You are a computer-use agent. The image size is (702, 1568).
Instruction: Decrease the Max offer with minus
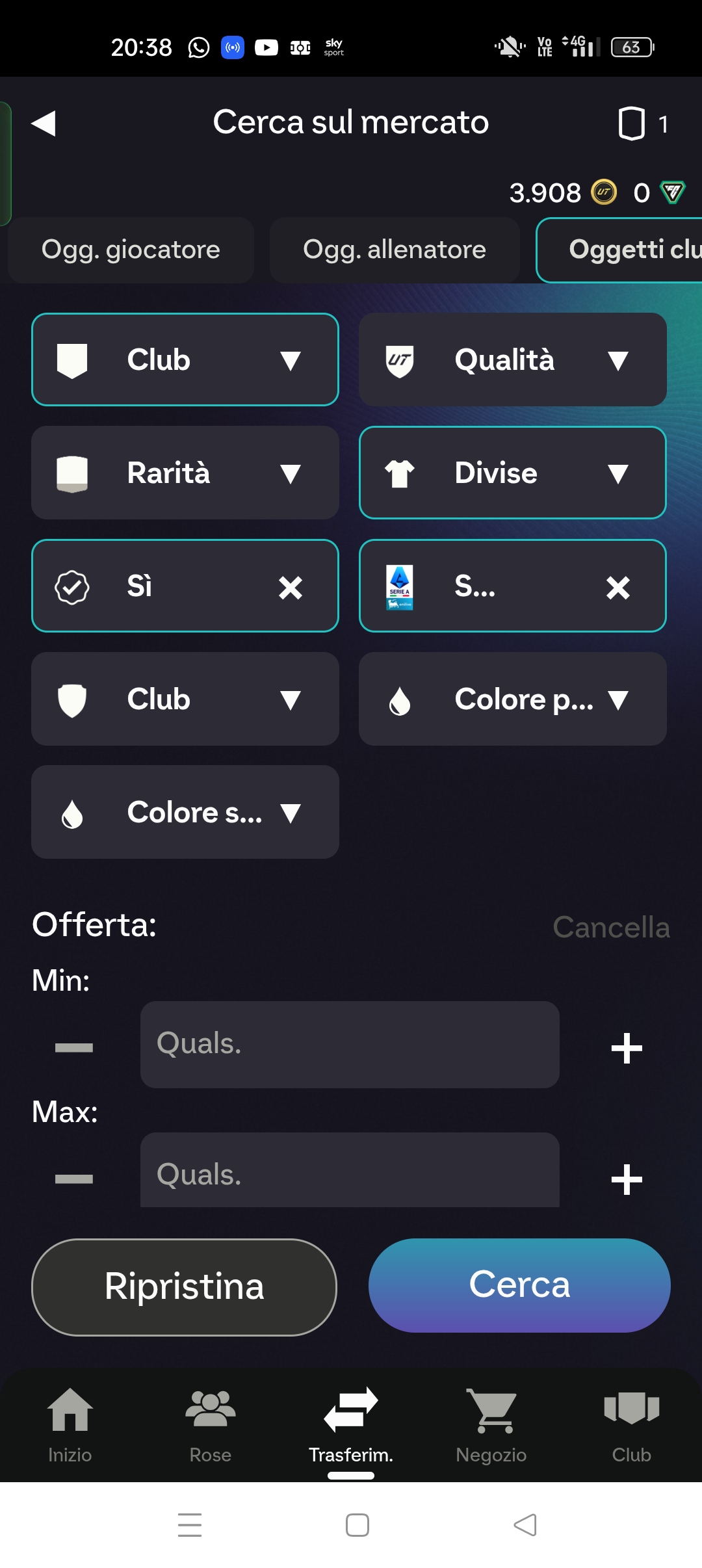pos(74,1179)
